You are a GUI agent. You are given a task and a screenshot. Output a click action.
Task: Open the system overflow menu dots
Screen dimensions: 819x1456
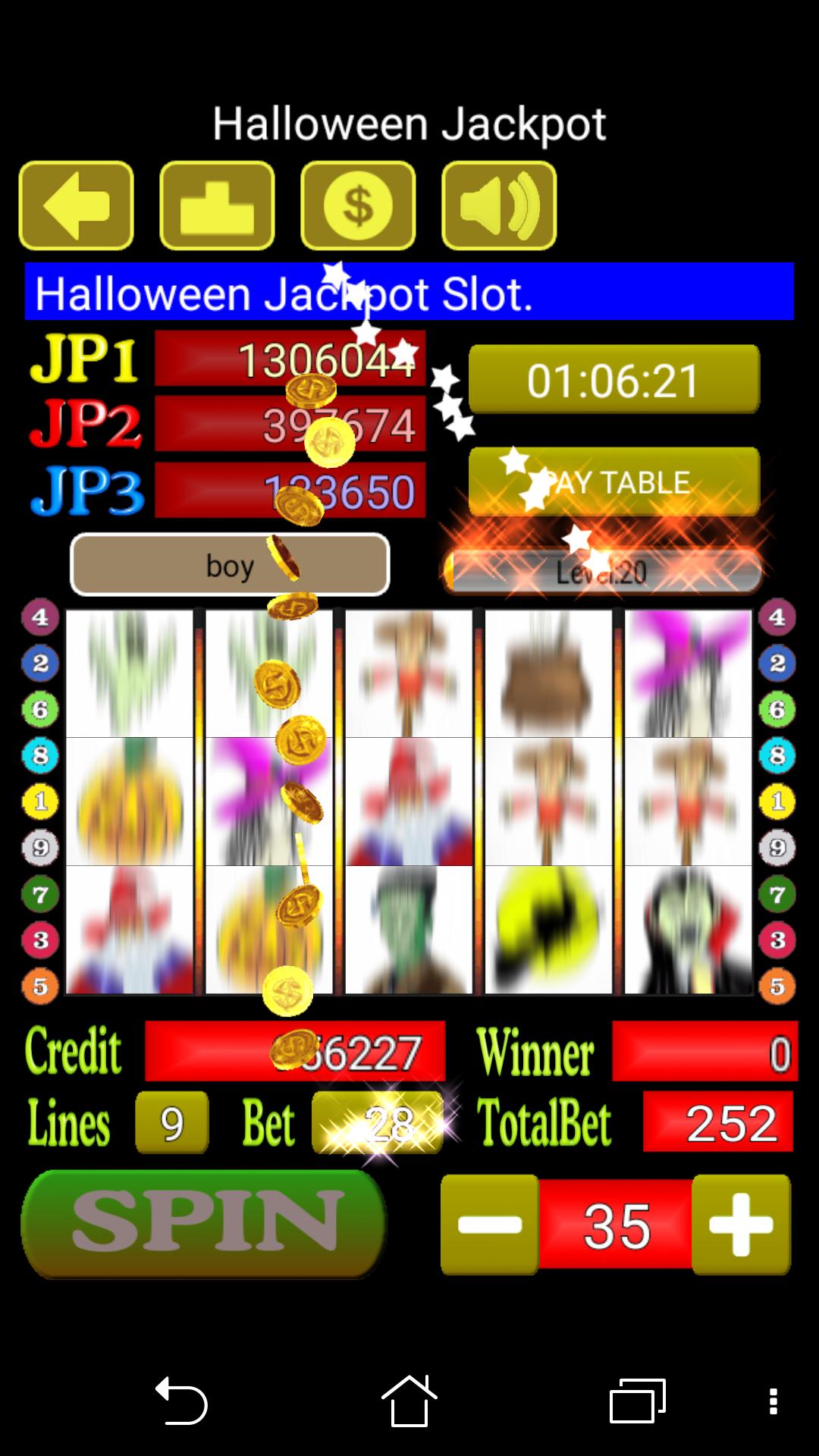[773, 1401]
